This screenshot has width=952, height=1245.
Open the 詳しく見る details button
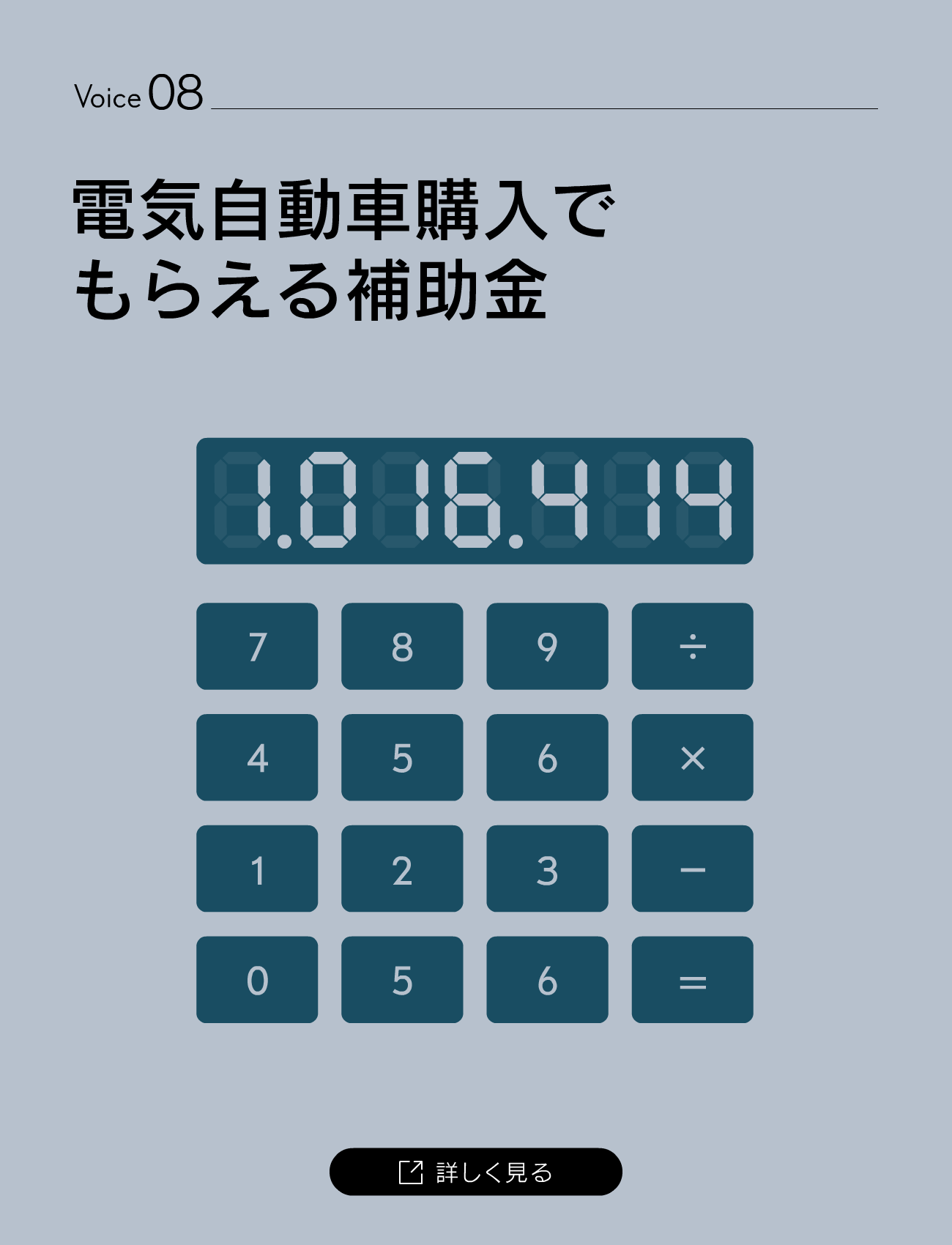pos(476,1172)
